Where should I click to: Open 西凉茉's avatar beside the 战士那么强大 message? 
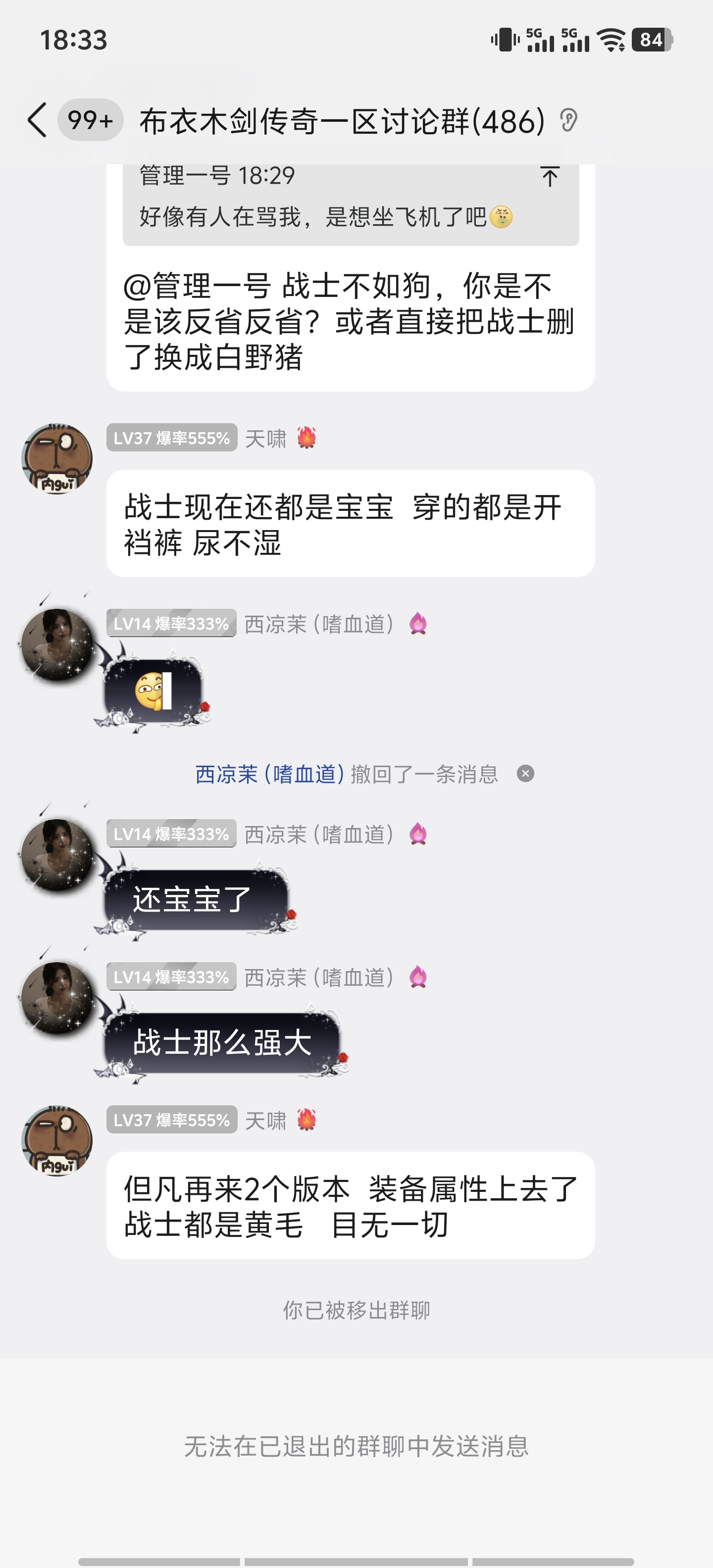coord(57,998)
